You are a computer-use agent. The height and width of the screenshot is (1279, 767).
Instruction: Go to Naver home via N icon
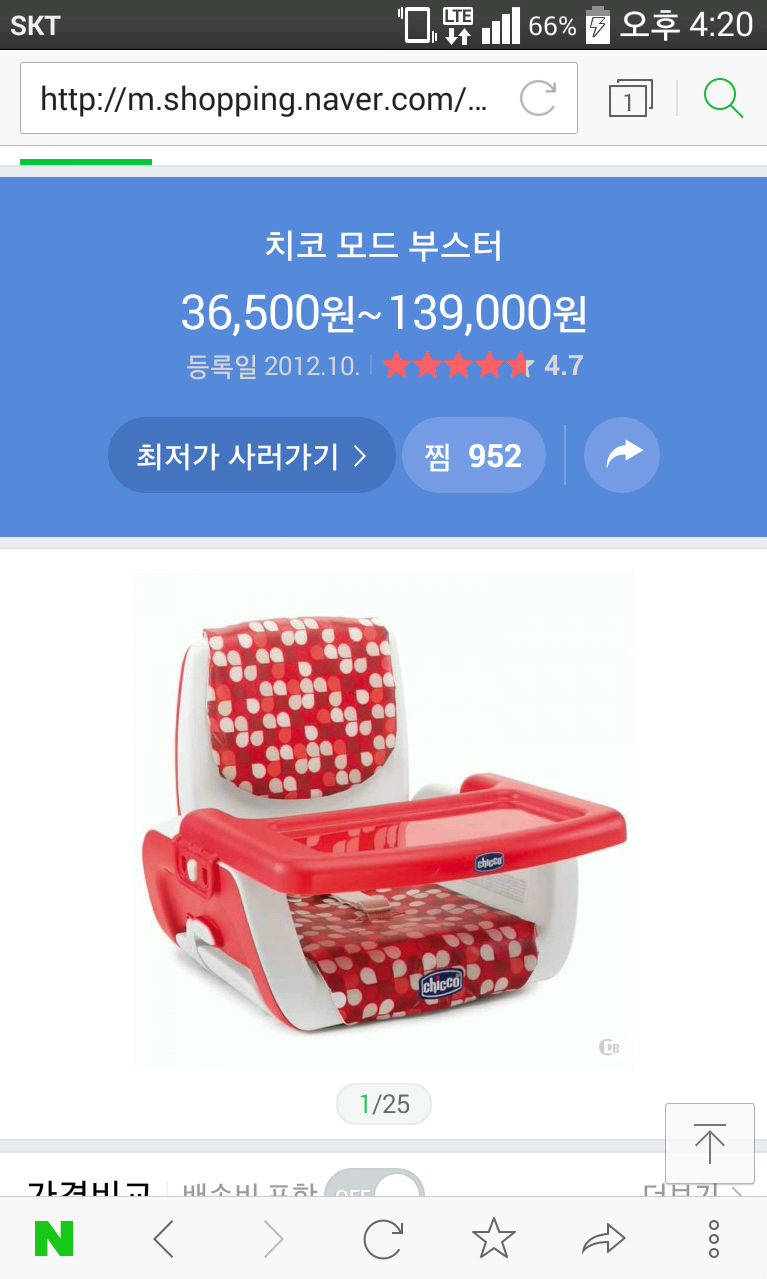[54, 1240]
